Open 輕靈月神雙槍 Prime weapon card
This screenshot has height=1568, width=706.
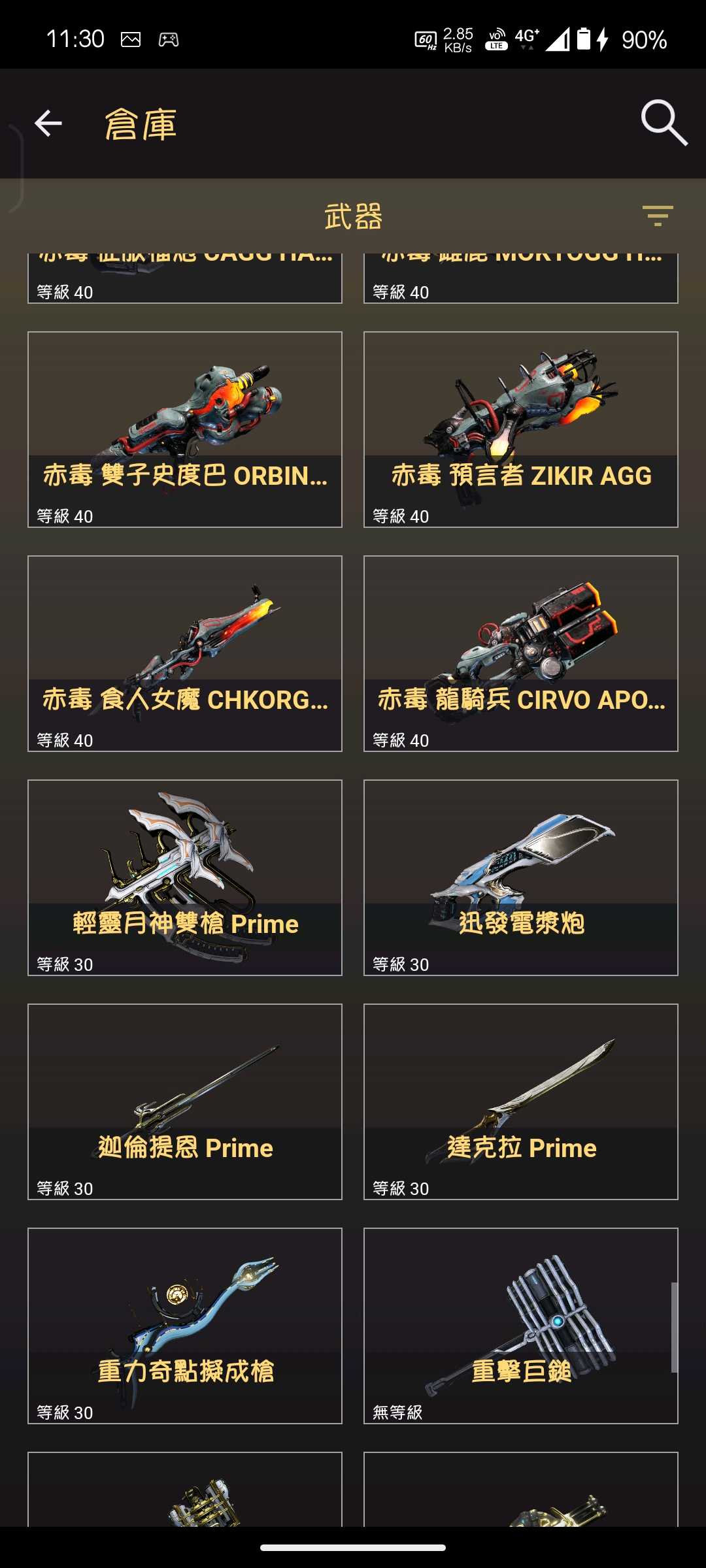(x=185, y=877)
